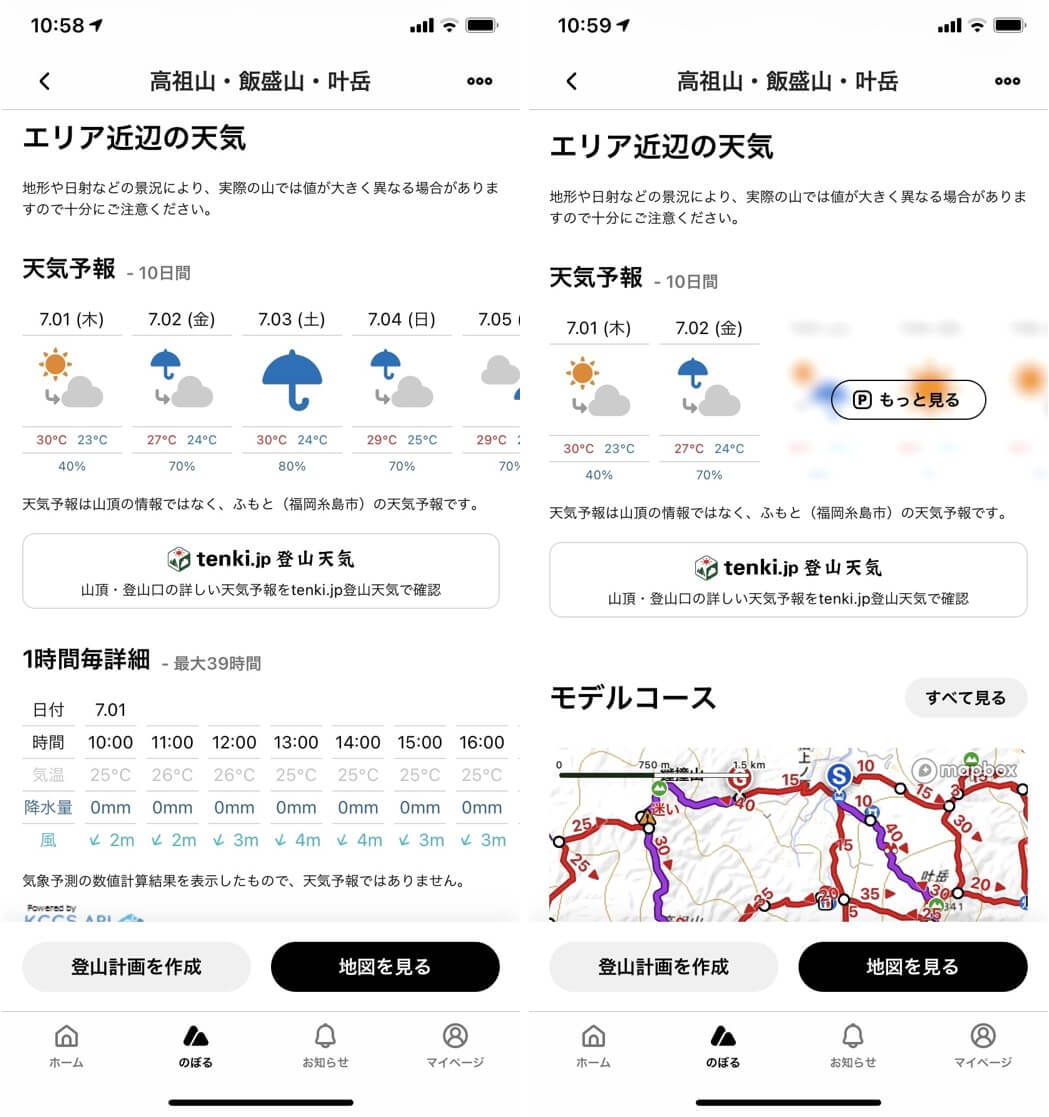This screenshot has height=1117, width=1049.
Task: Go back from the 10:58 screen
Action: click(44, 82)
